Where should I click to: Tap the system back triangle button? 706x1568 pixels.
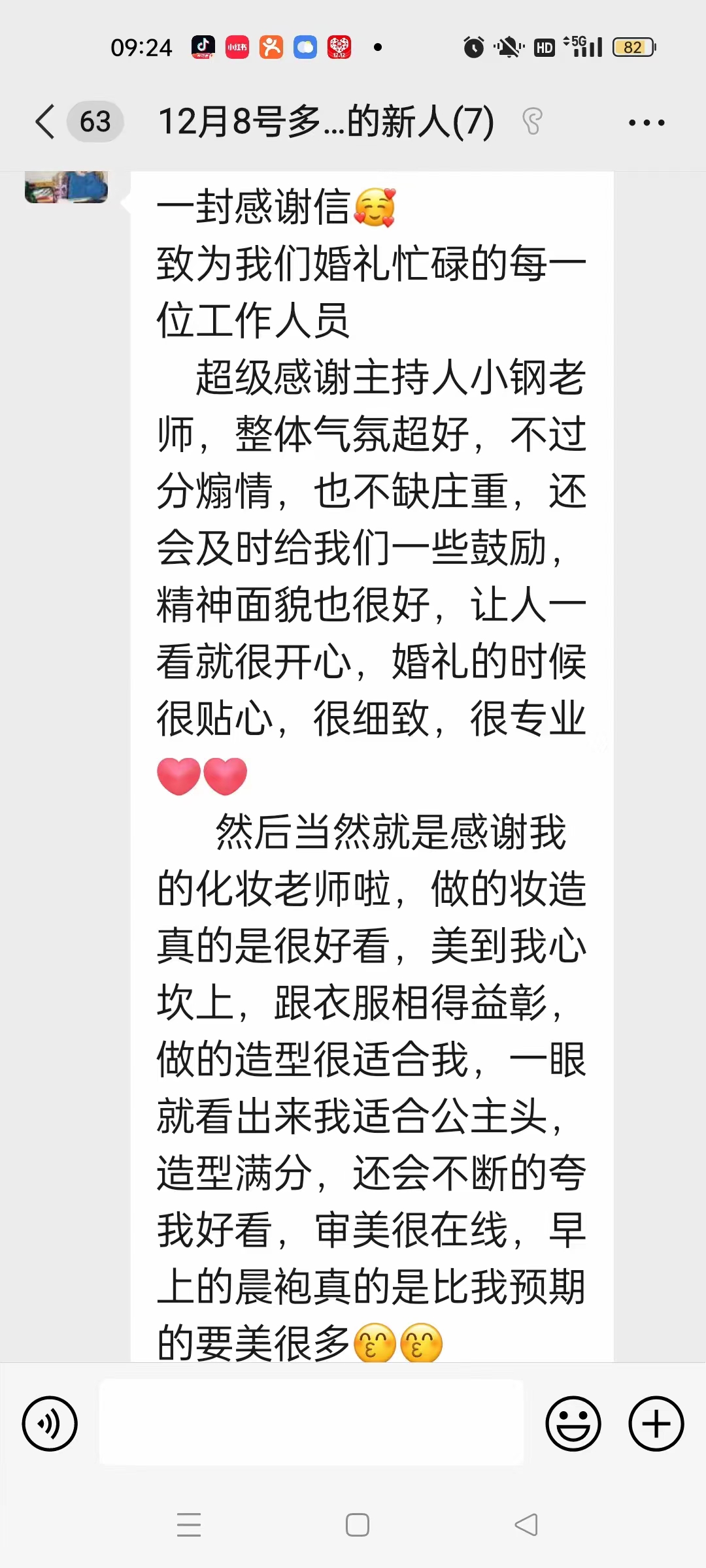click(x=526, y=1525)
